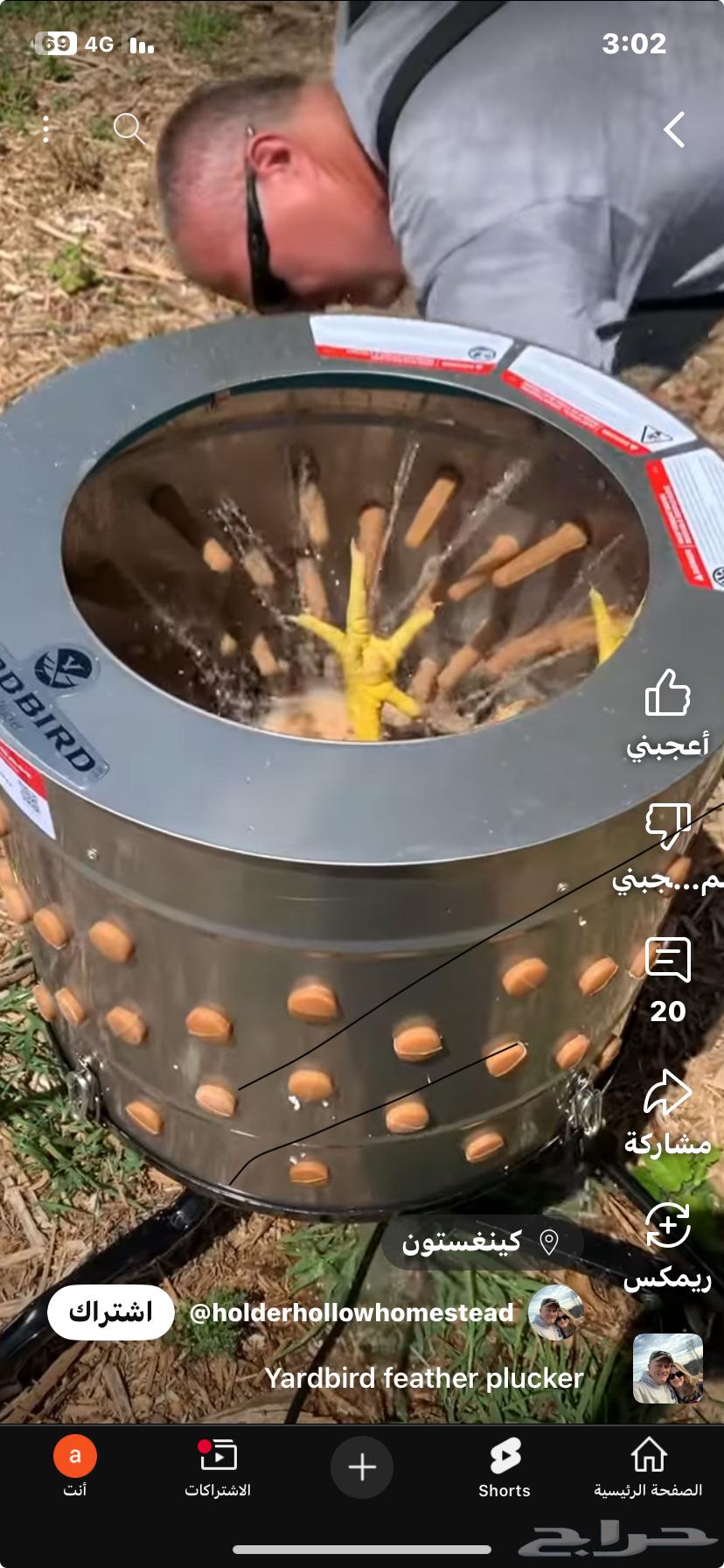Open the comments with 20 replies

click(x=667, y=960)
